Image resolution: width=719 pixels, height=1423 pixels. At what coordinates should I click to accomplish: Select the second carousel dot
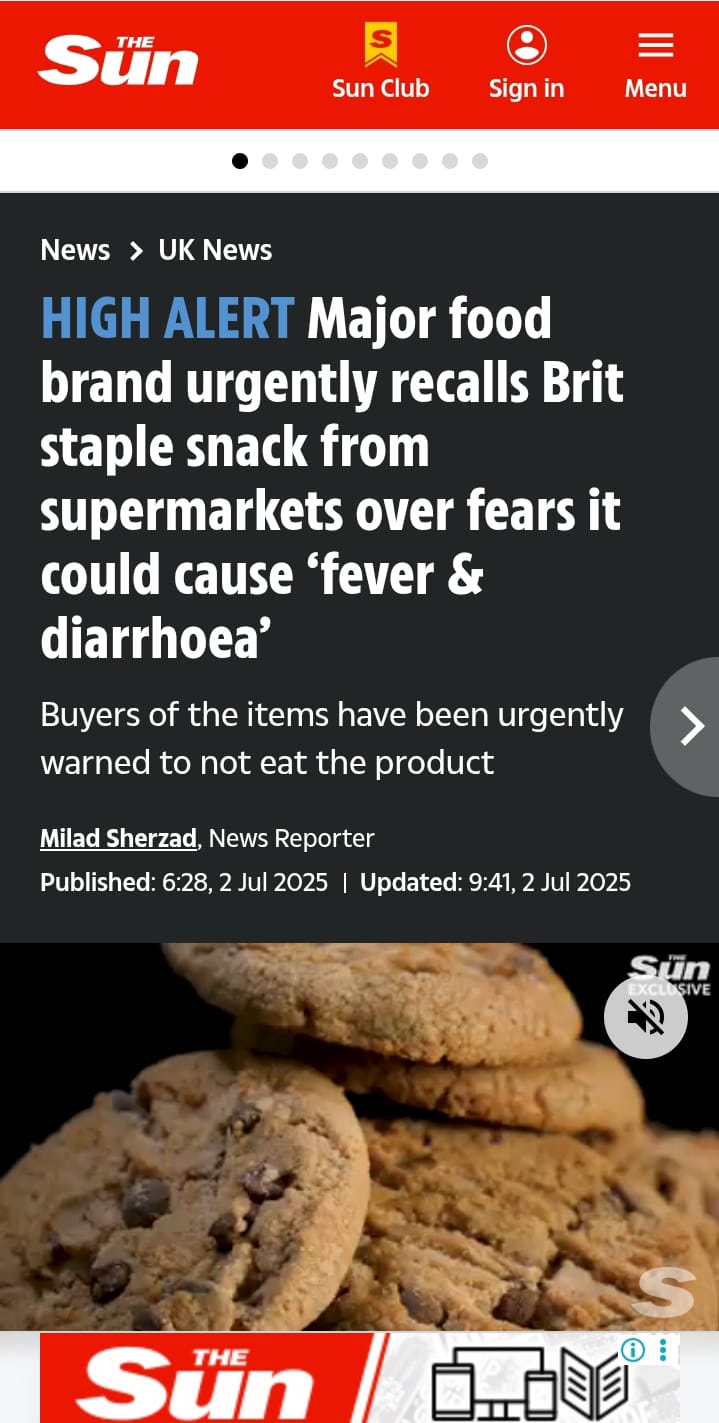pyautogui.click(x=270, y=161)
